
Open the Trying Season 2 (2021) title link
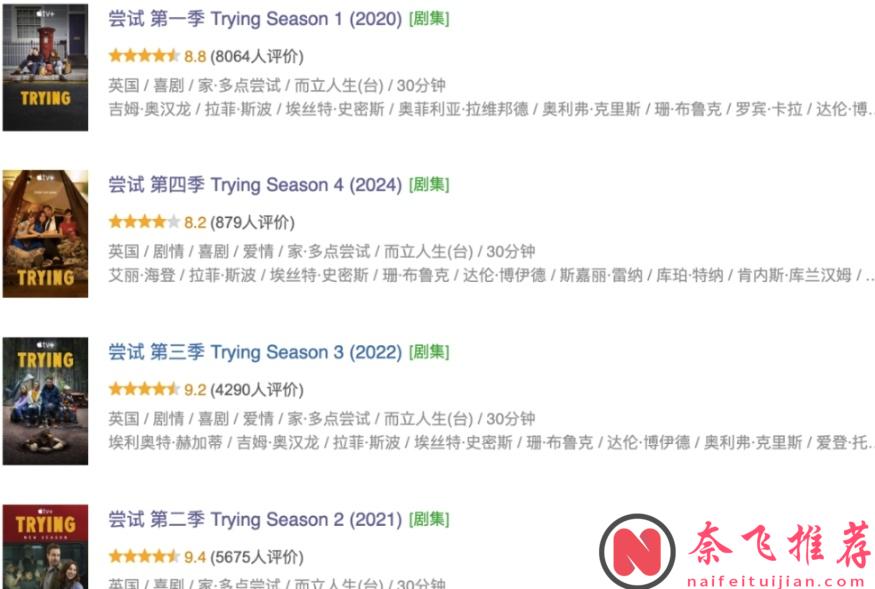[255, 520]
